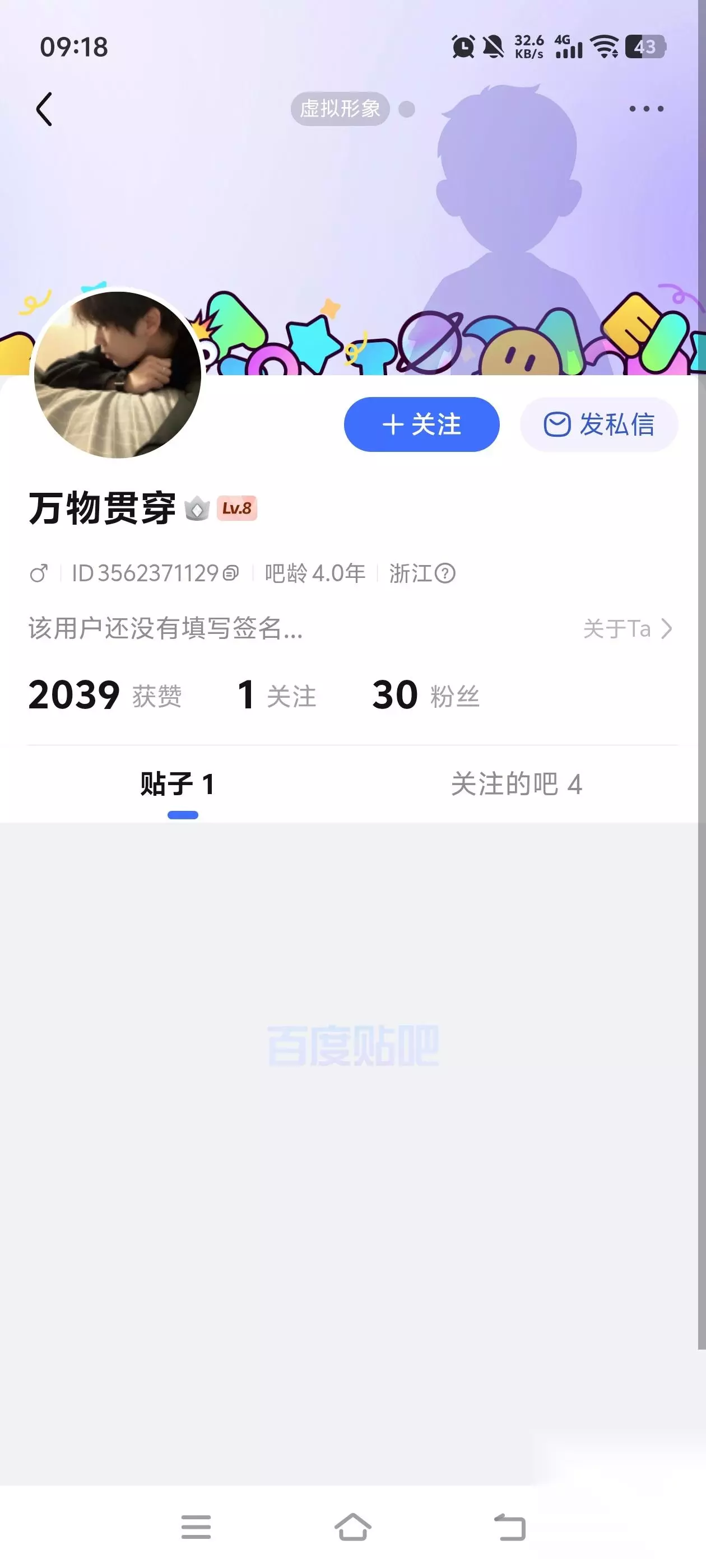The width and height of the screenshot is (706, 1568).
Task: Open the three-dot overflow menu
Action: pyautogui.click(x=646, y=109)
